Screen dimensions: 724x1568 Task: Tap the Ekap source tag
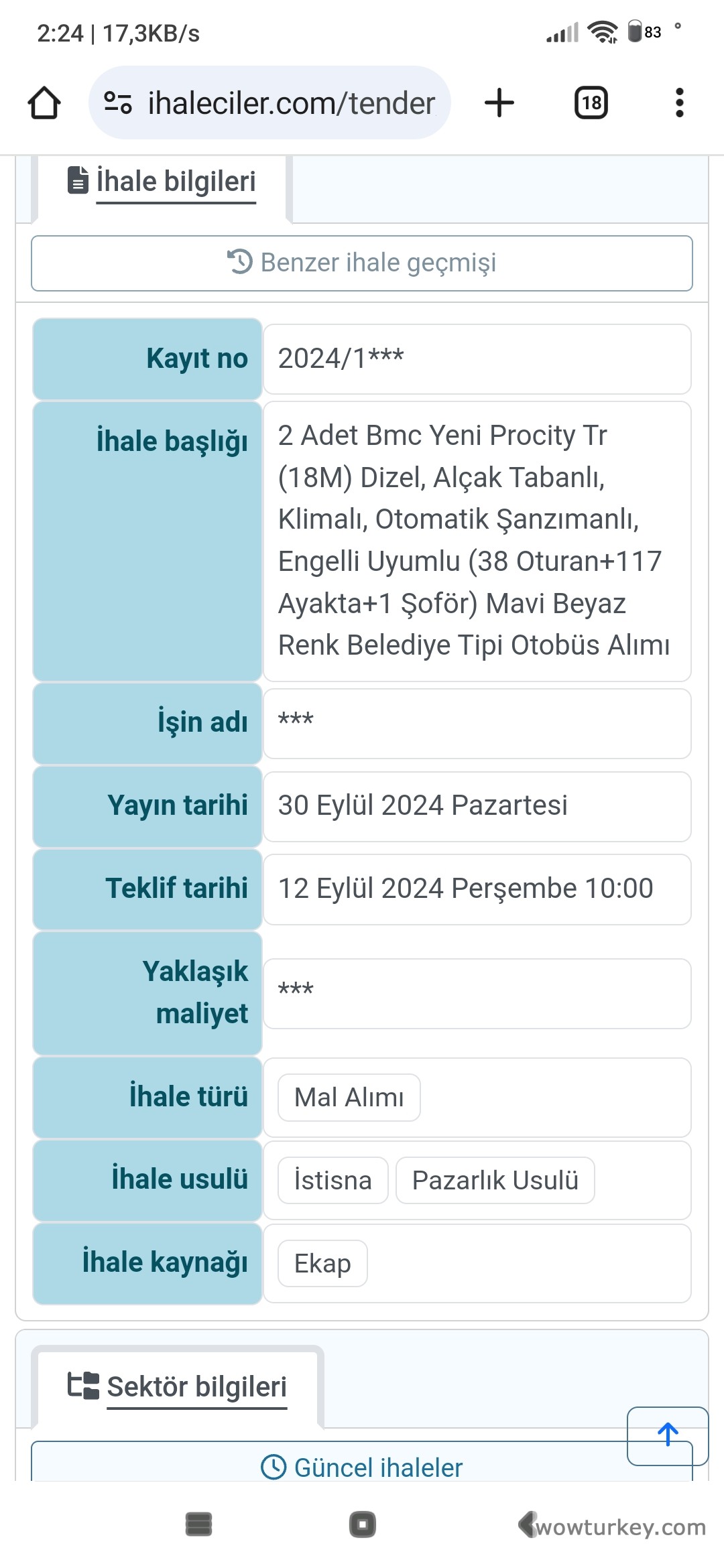[x=321, y=1263]
